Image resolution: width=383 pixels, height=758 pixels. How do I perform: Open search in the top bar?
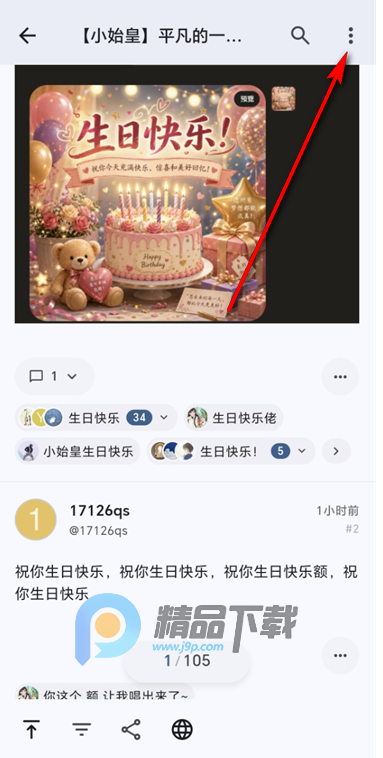[x=300, y=36]
